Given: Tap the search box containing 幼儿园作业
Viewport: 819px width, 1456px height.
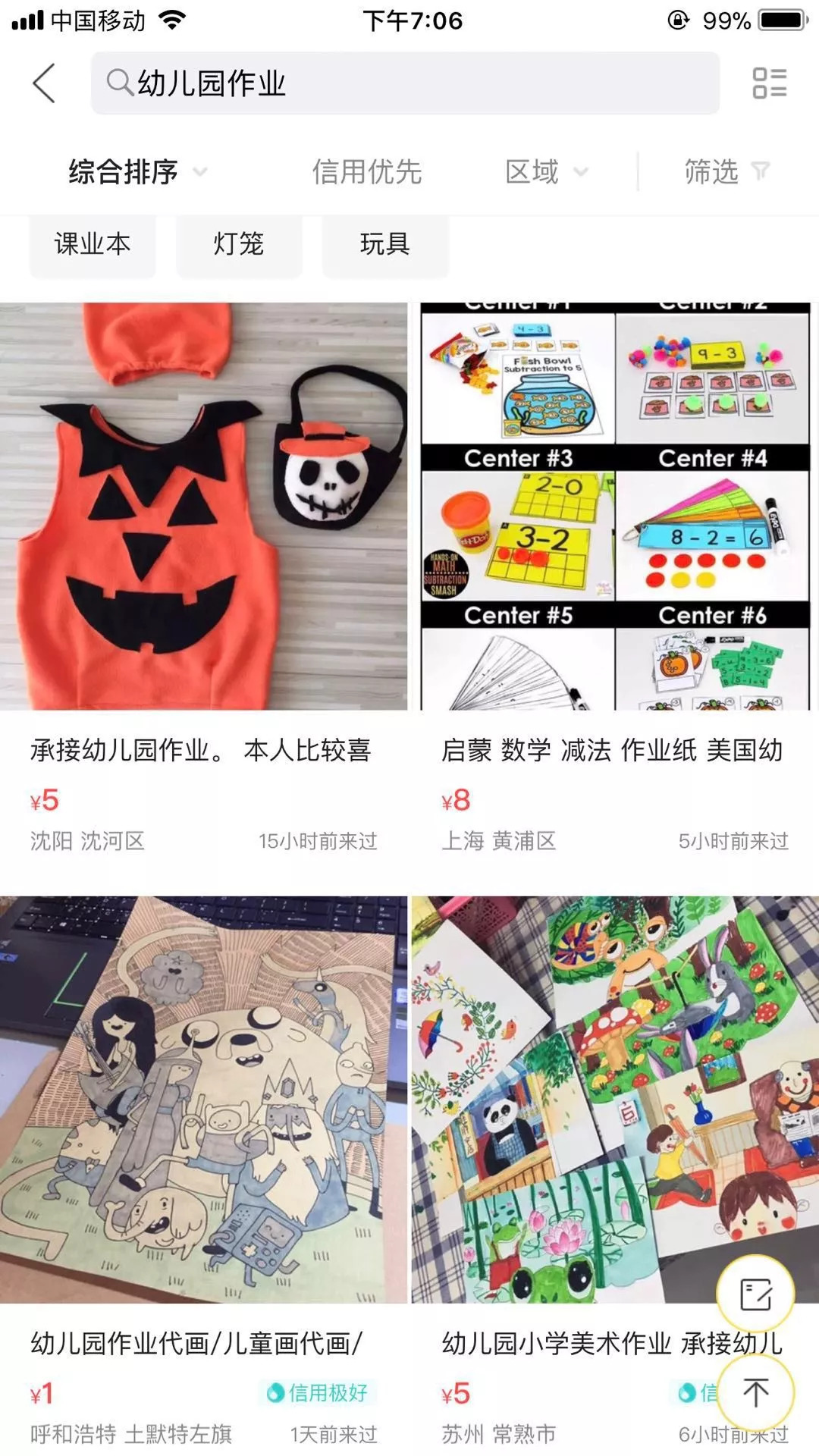Looking at the screenshot, I should [x=405, y=83].
